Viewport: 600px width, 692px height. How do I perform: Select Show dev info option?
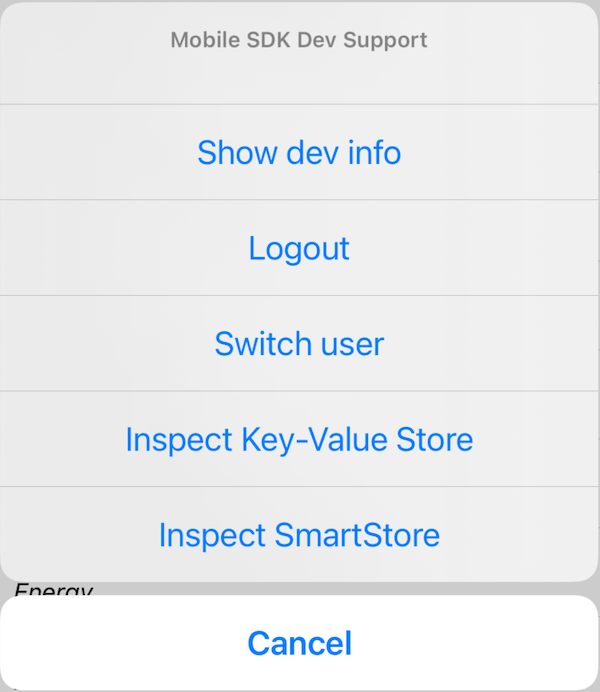click(299, 152)
